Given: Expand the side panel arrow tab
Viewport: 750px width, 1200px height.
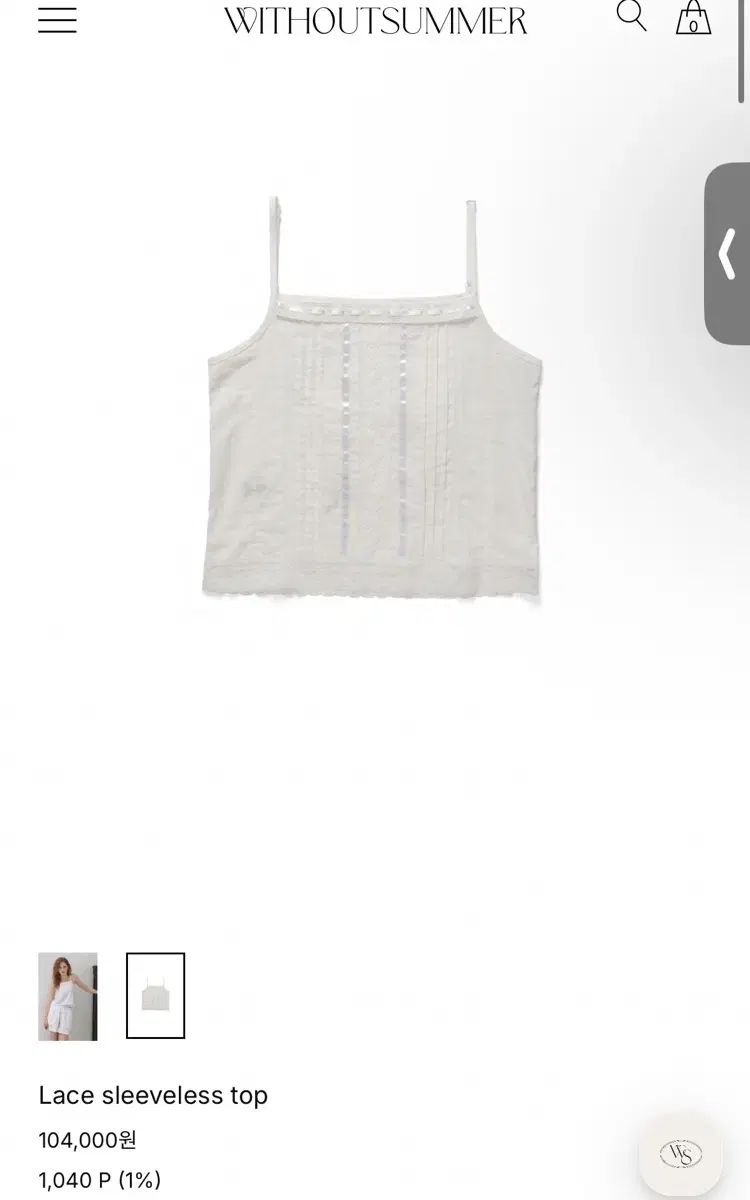Looking at the screenshot, I should coord(728,254).
